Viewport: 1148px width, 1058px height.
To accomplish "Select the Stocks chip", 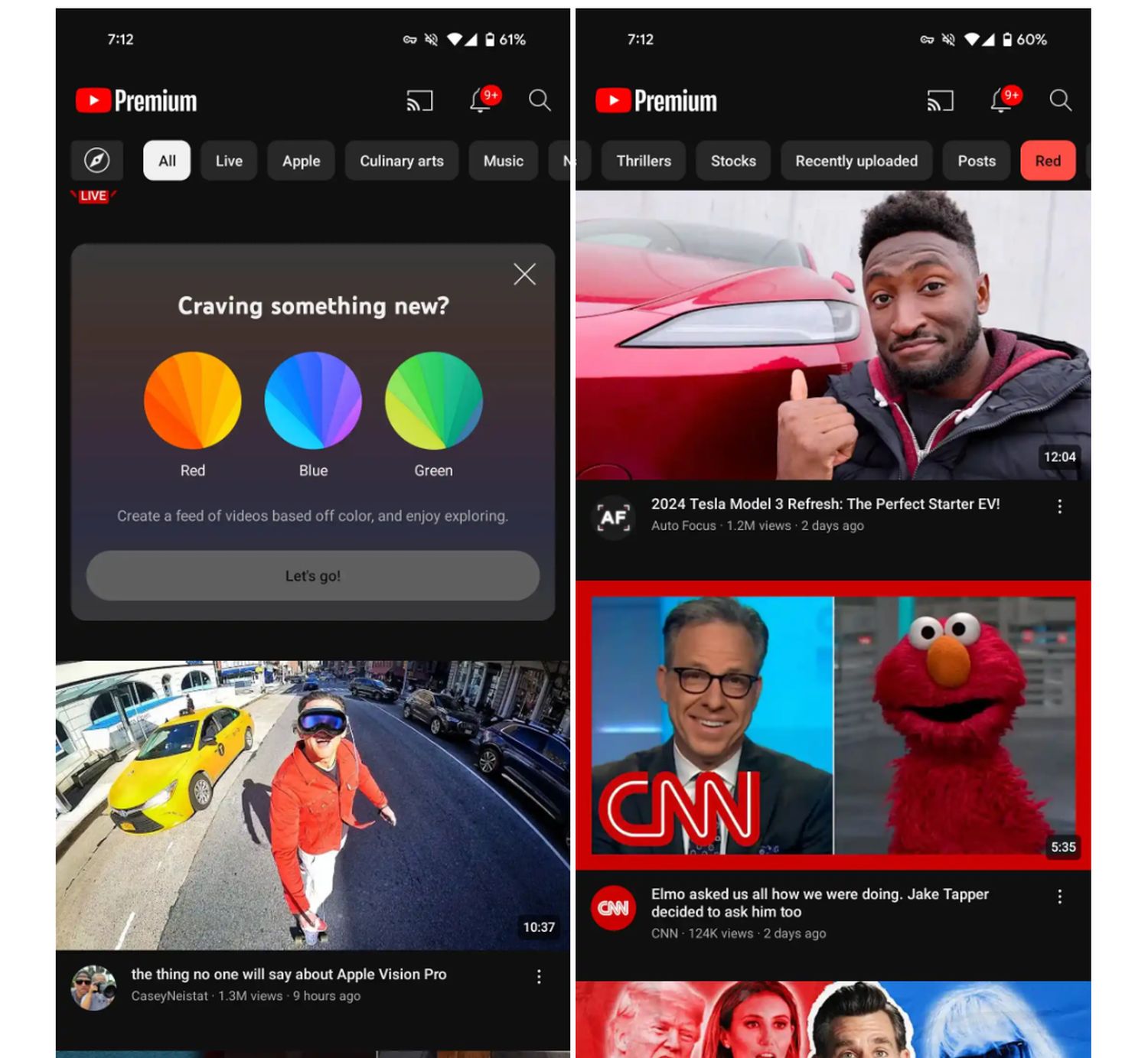I will [x=733, y=161].
